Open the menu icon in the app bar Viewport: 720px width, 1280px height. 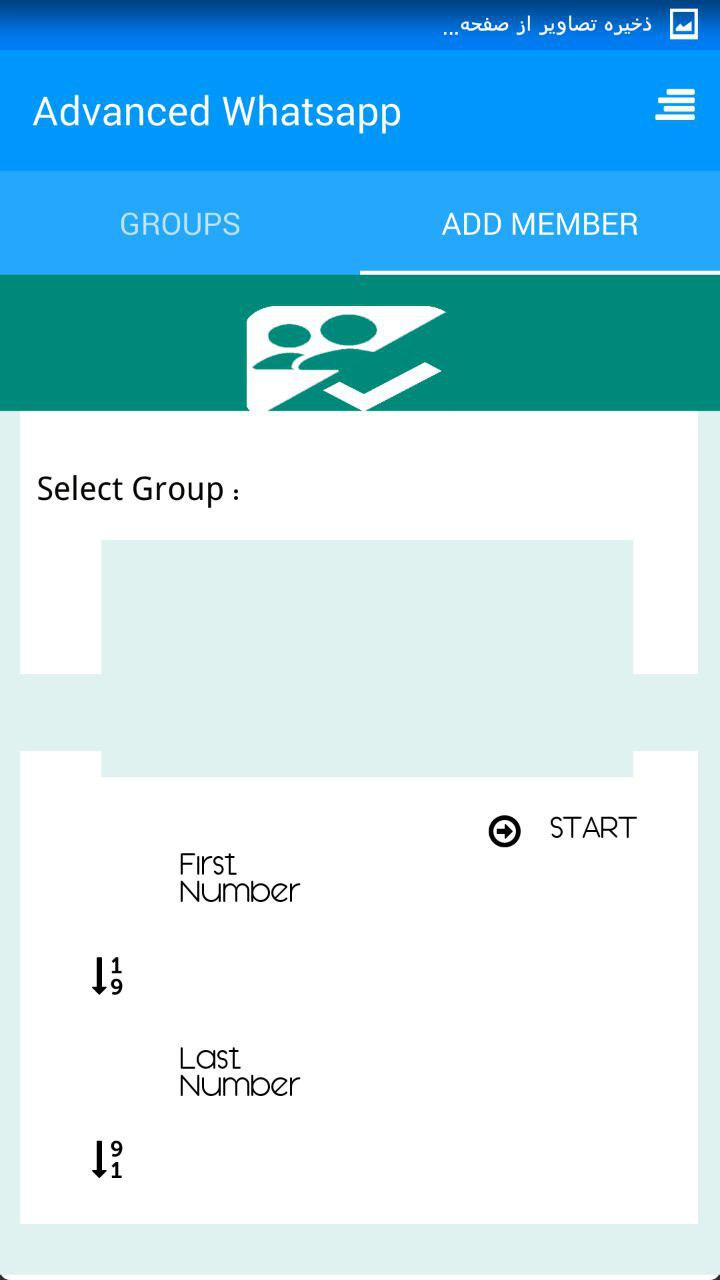point(675,106)
